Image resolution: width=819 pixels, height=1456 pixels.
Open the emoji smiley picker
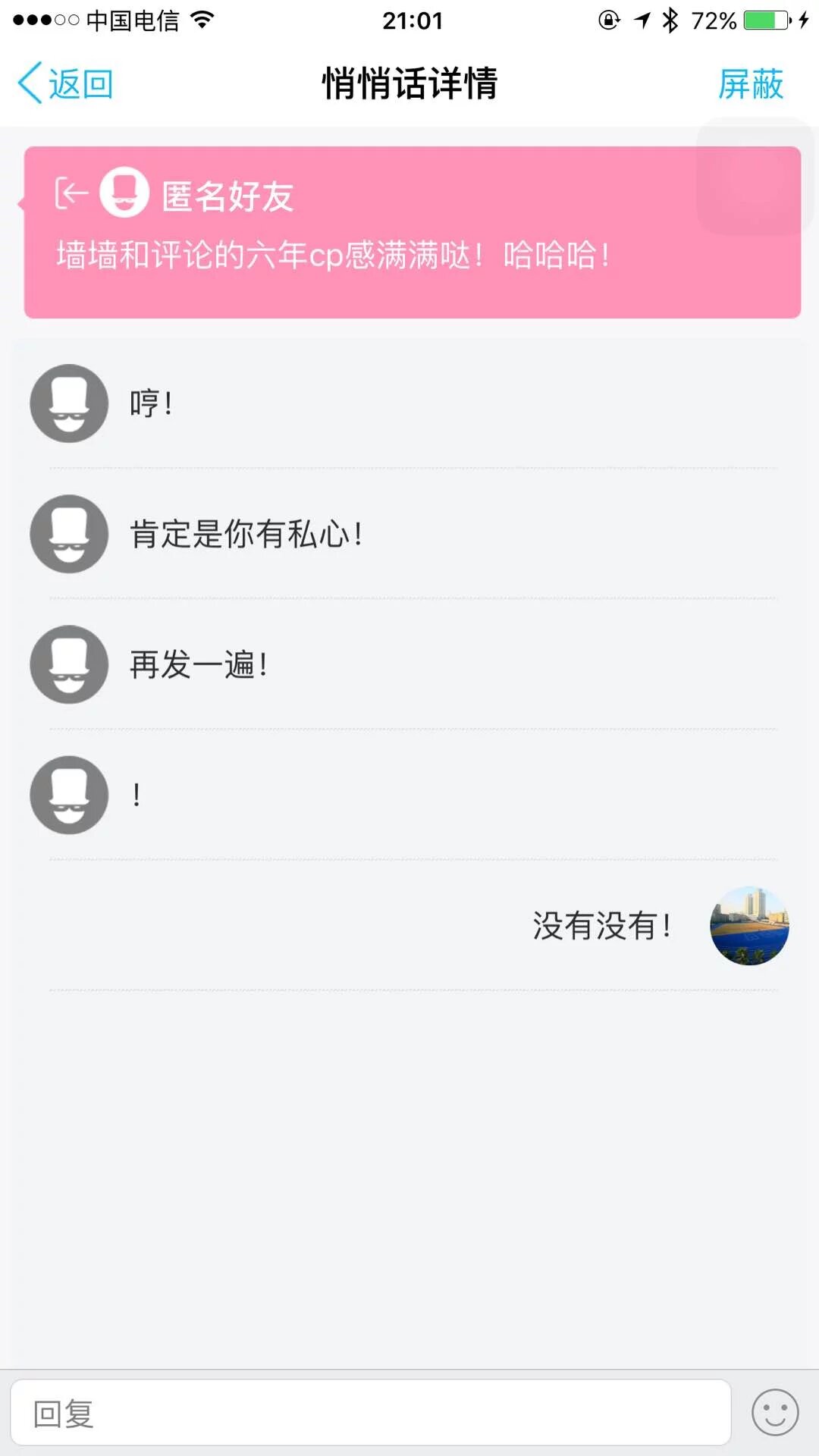(x=774, y=1413)
